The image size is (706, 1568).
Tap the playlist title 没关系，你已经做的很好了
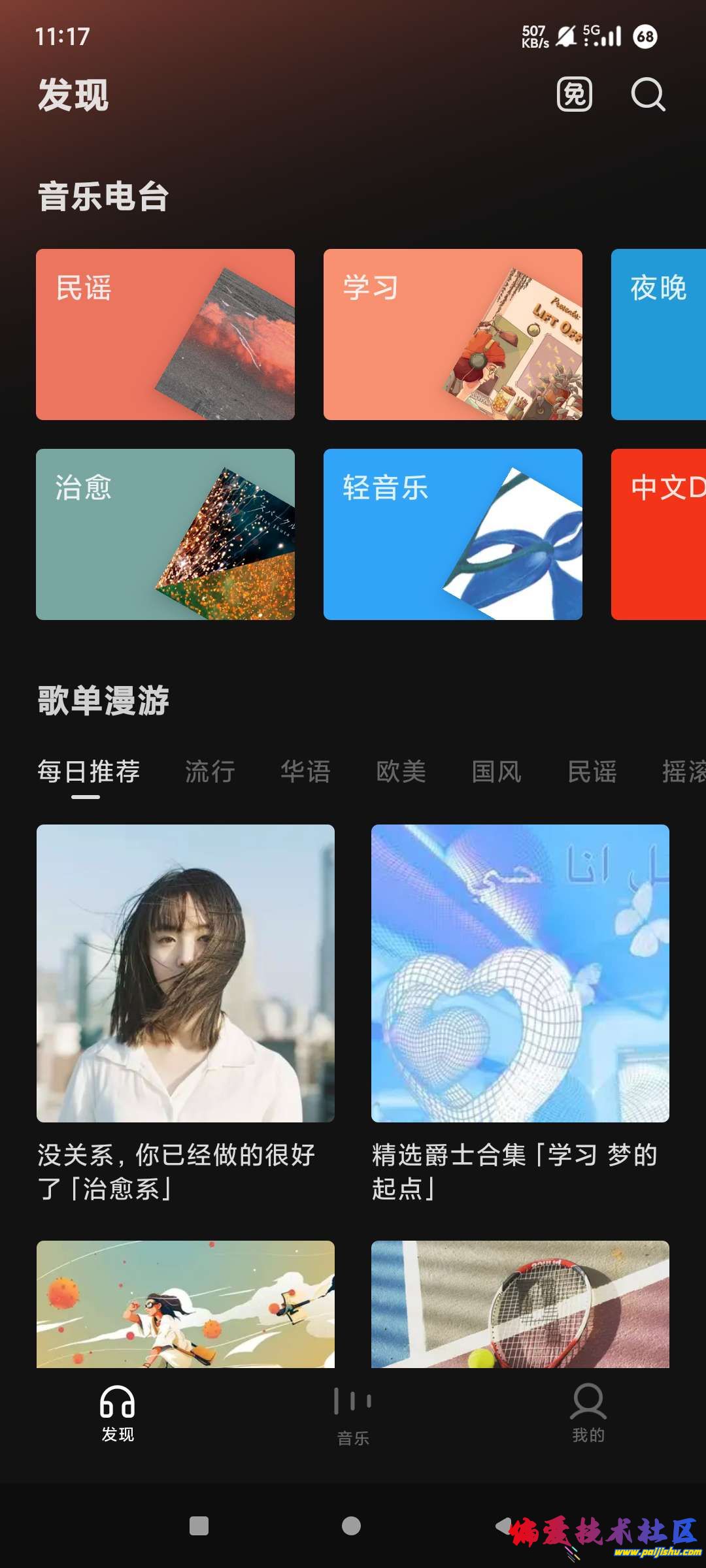(x=176, y=1169)
